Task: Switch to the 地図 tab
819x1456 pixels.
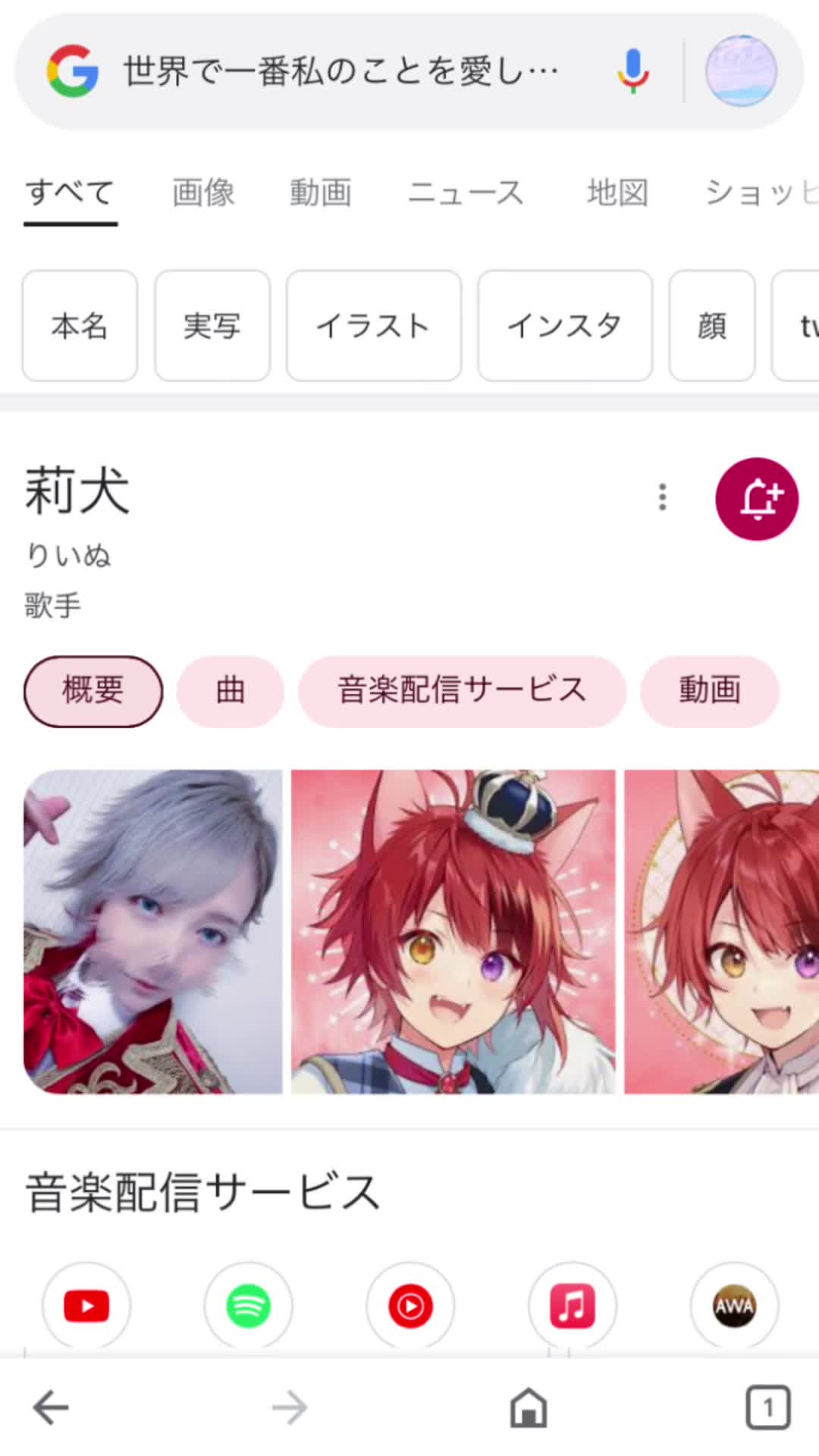Action: [x=617, y=193]
